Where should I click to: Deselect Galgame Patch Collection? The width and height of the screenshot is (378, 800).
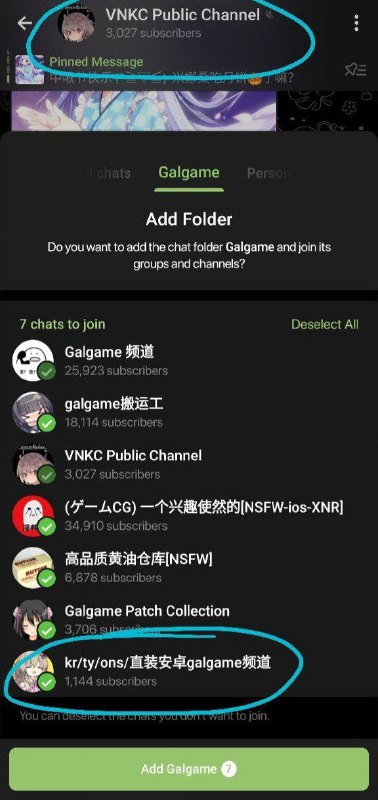(189, 619)
